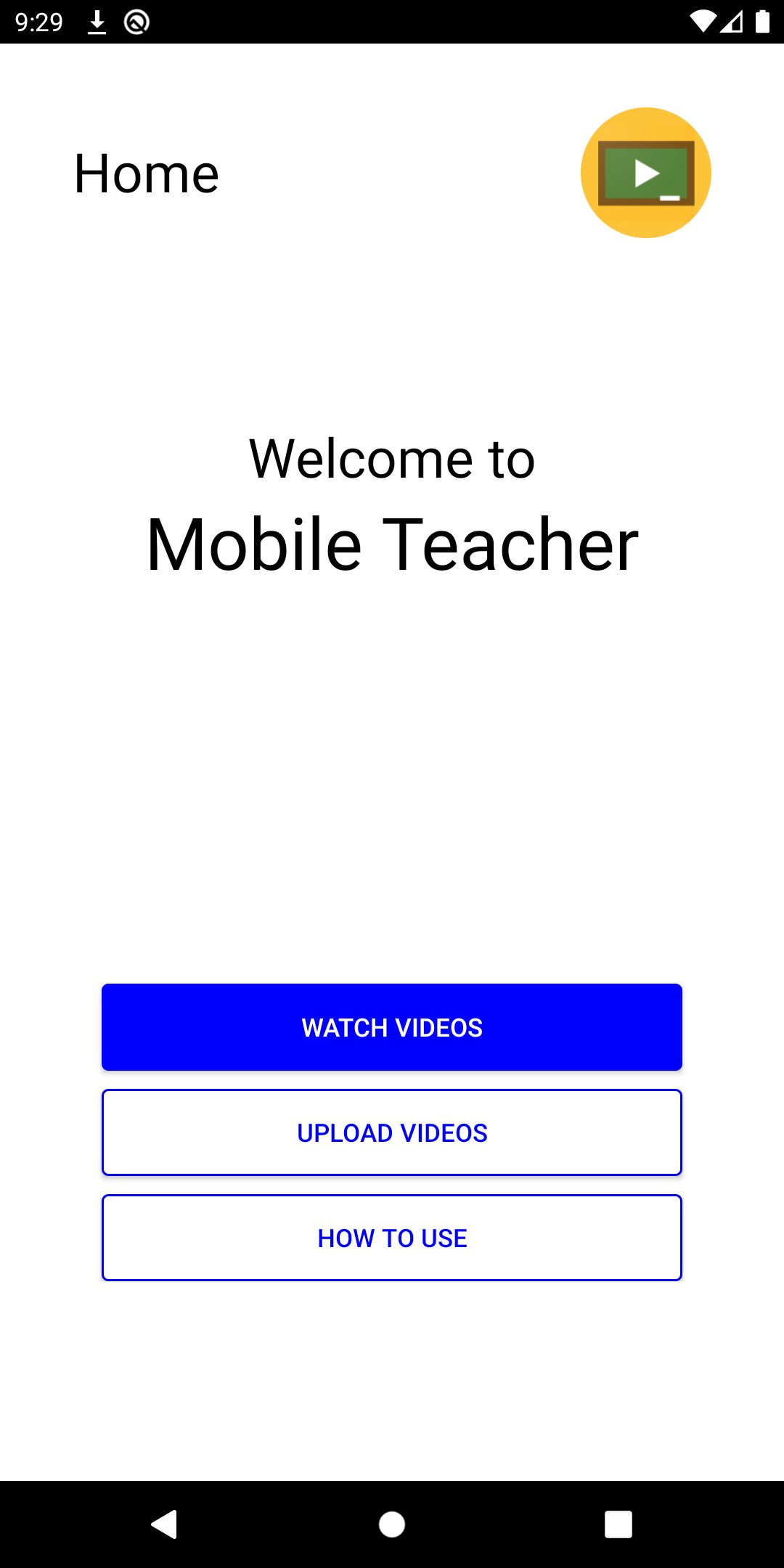The image size is (784, 1568).
Task: Click the Wi-Fi status icon
Action: pyautogui.click(x=705, y=23)
